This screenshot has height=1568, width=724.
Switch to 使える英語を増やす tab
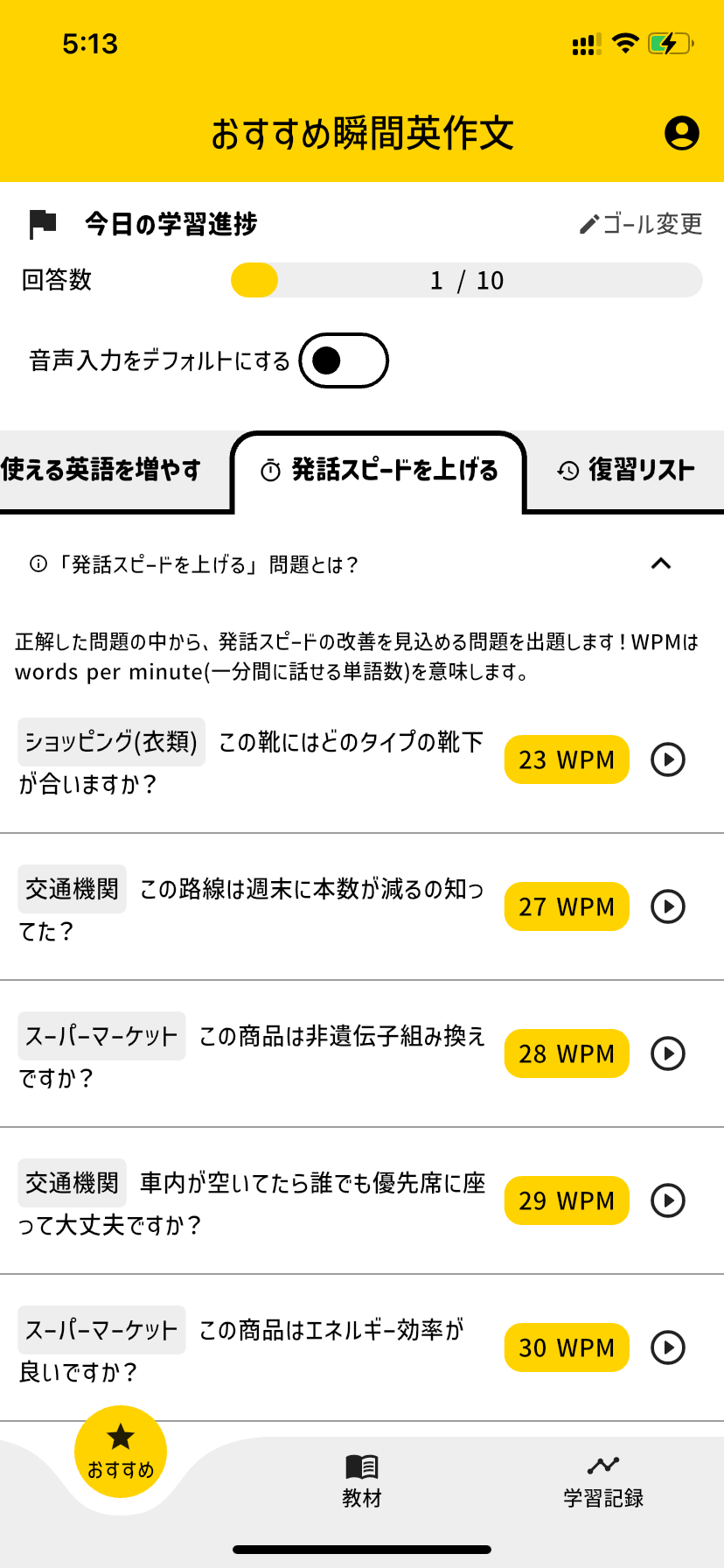click(x=101, y=470)
